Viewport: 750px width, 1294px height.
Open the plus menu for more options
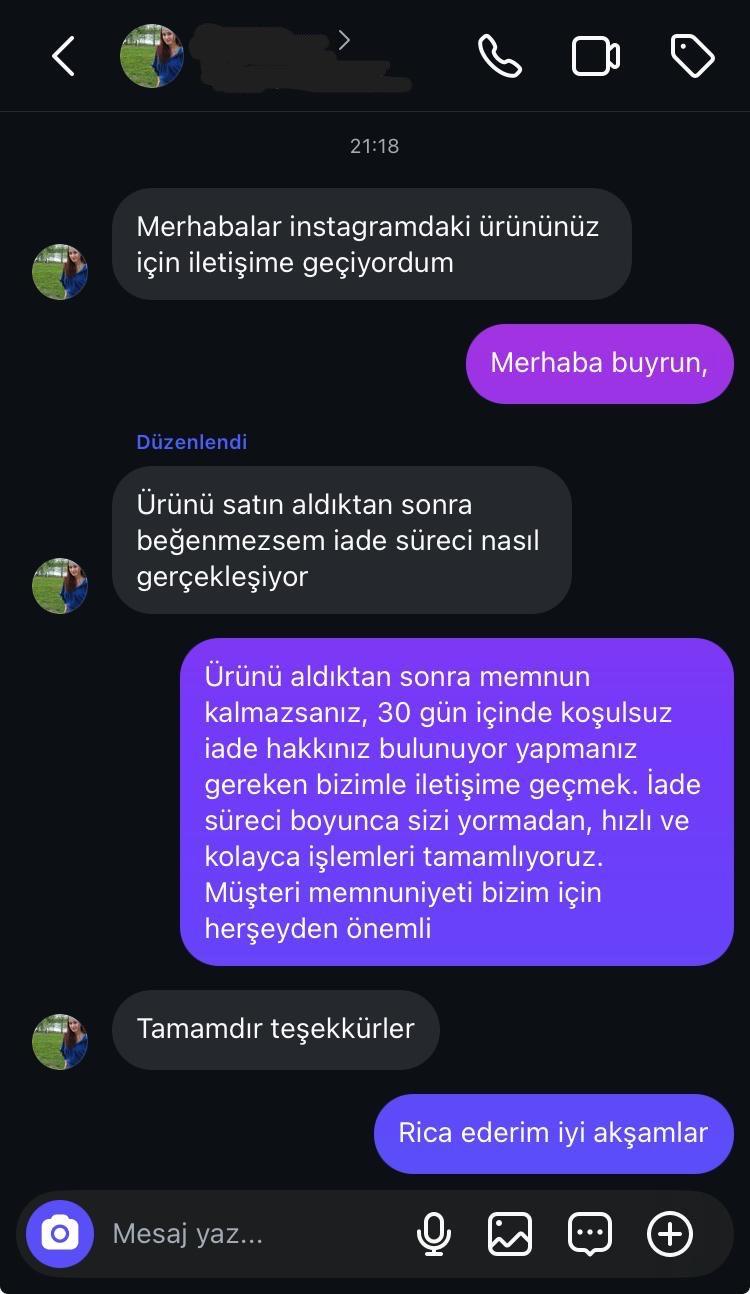coord(670,1234)
